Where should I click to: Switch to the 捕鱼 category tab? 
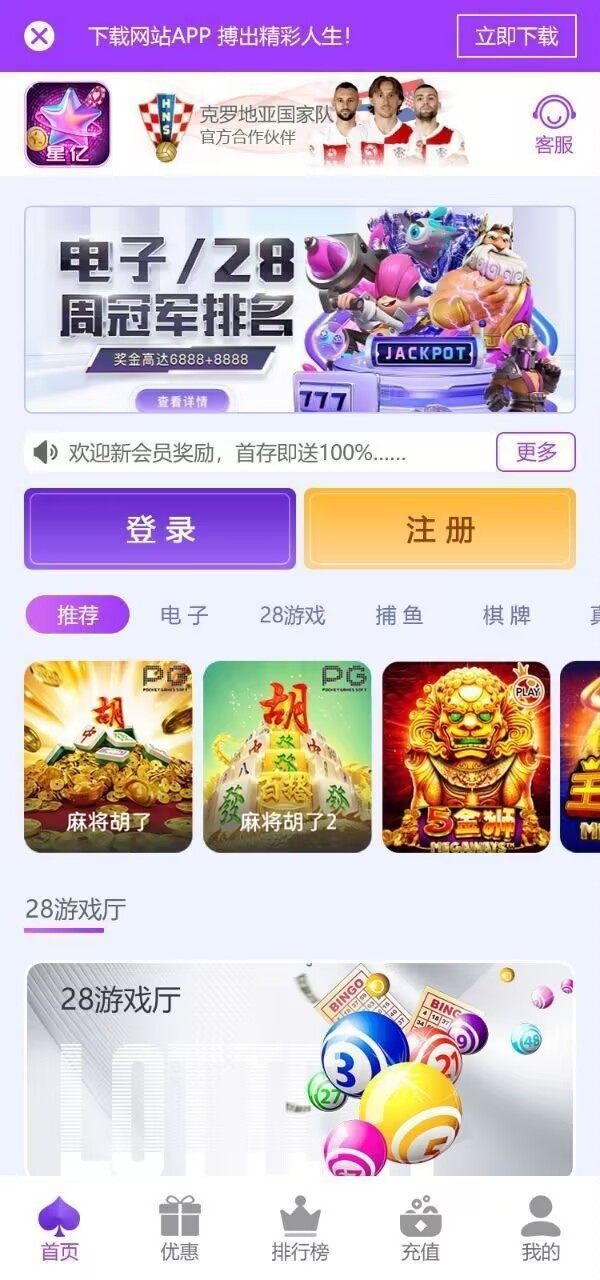point(399,615)
